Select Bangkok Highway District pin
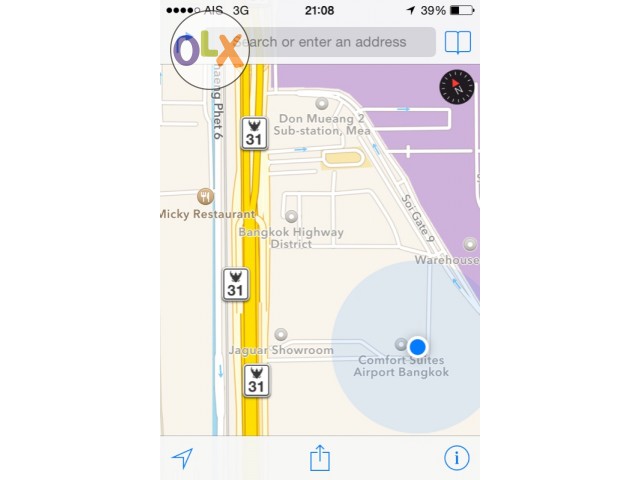640x480 pixels. click(291, 216)
